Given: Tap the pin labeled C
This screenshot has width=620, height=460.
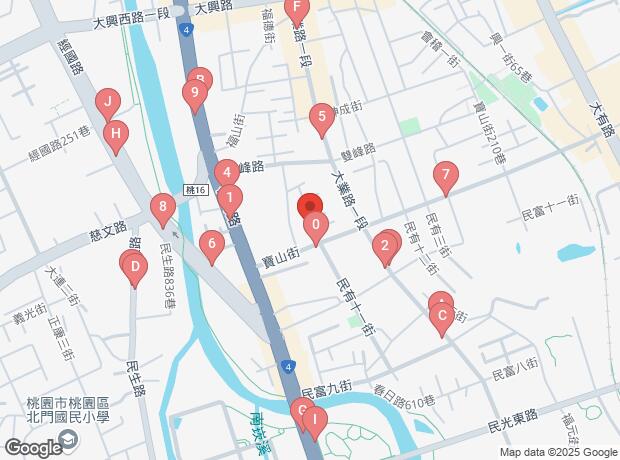Looking at the screenshot, I should click(x=439, y=318).
